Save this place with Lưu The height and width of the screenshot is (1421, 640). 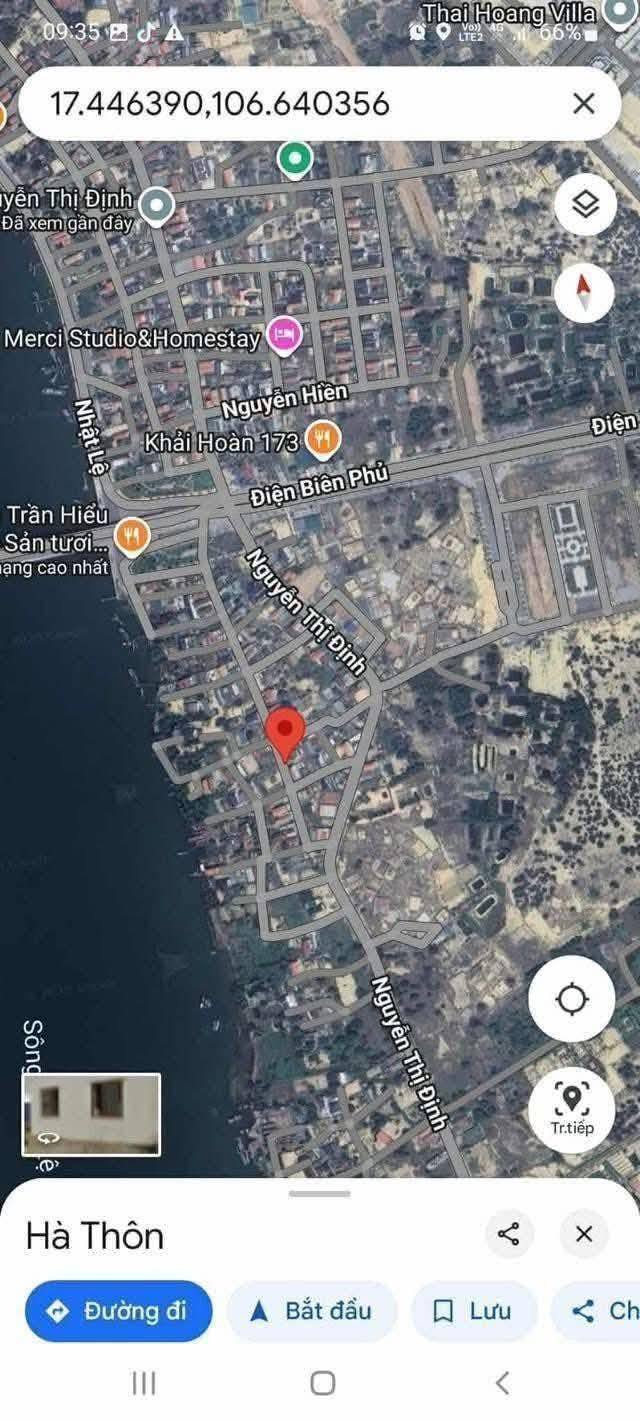click(472, 1311)
